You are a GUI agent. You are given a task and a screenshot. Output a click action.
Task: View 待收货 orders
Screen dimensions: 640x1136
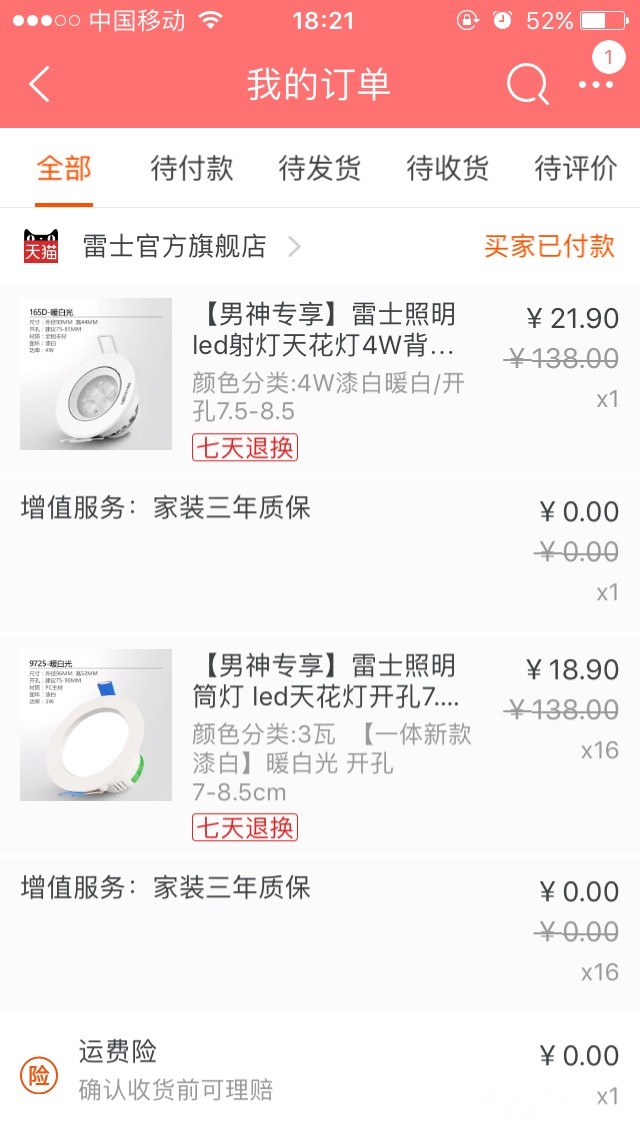pyautogui.click(x=448, y=169)
